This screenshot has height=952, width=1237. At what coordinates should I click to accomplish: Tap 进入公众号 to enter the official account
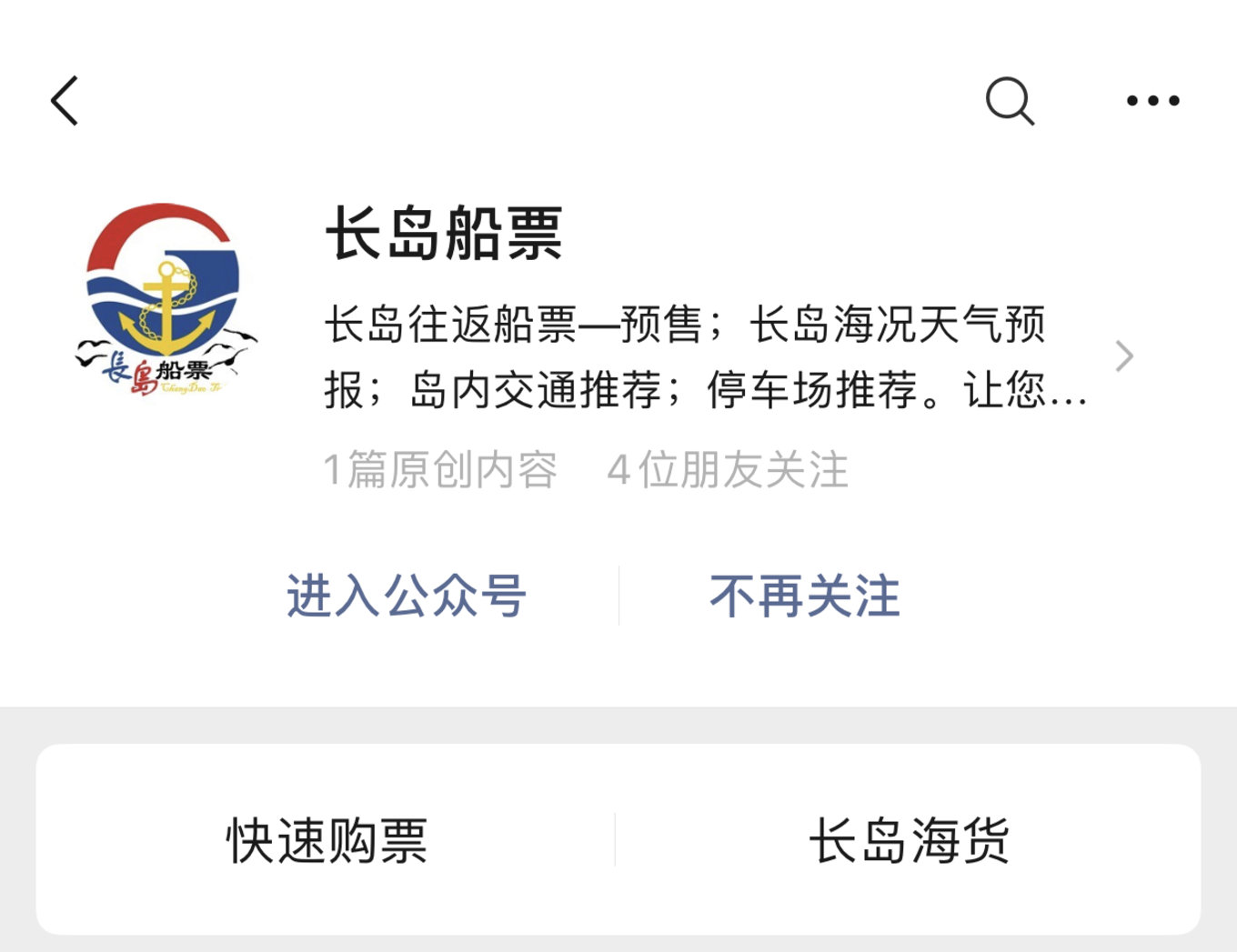coord(407,596)
